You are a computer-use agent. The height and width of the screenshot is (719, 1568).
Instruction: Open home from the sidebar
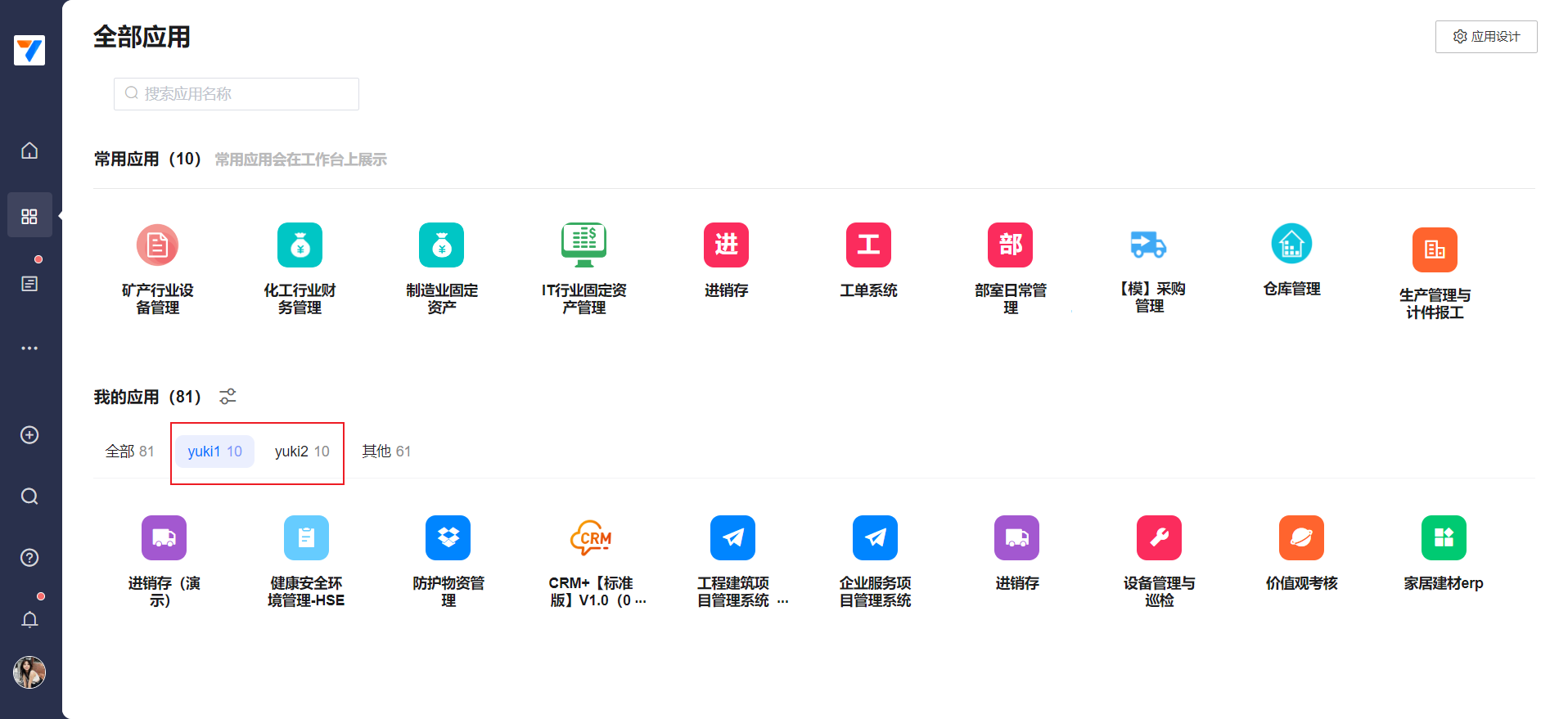(x=29, y=151)
